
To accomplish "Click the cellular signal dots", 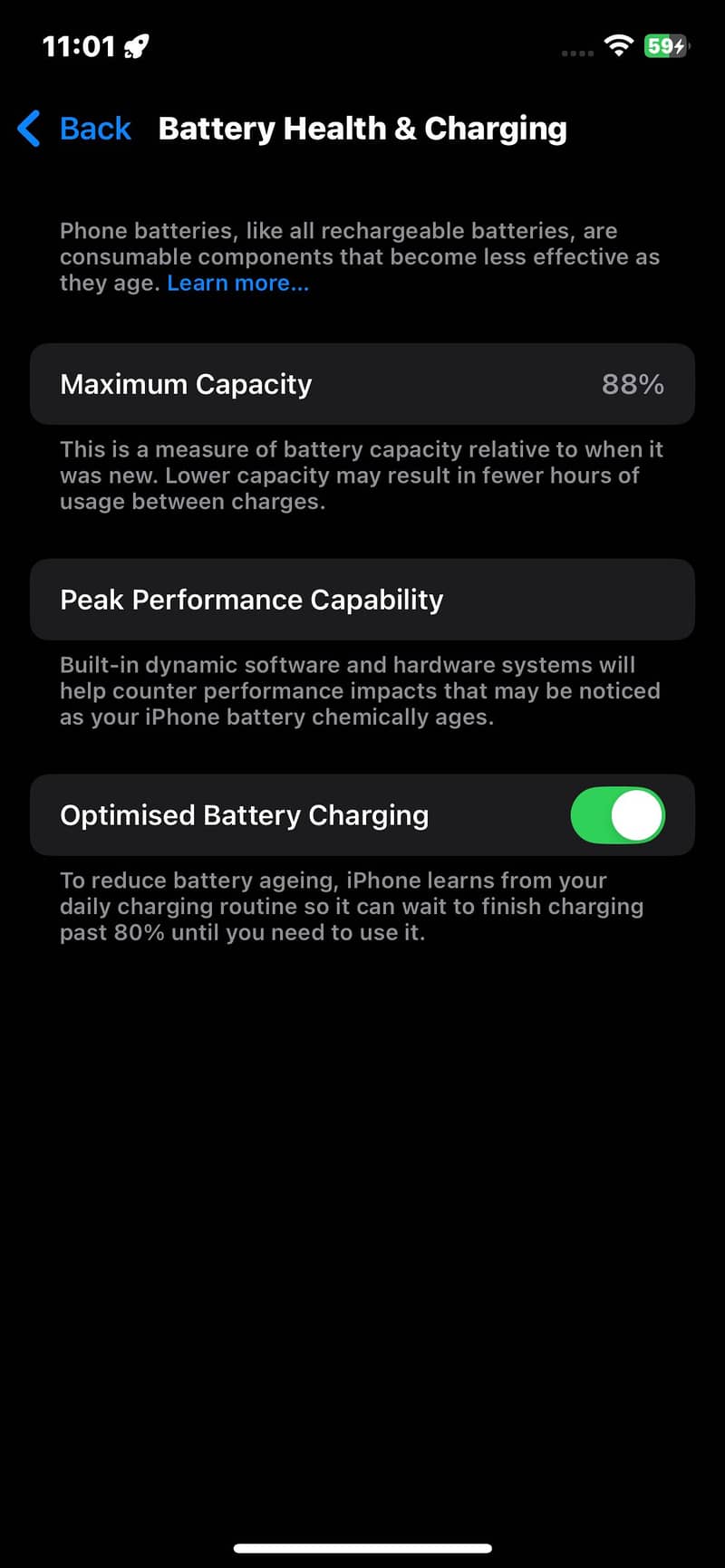I will [x=576, y=51].
